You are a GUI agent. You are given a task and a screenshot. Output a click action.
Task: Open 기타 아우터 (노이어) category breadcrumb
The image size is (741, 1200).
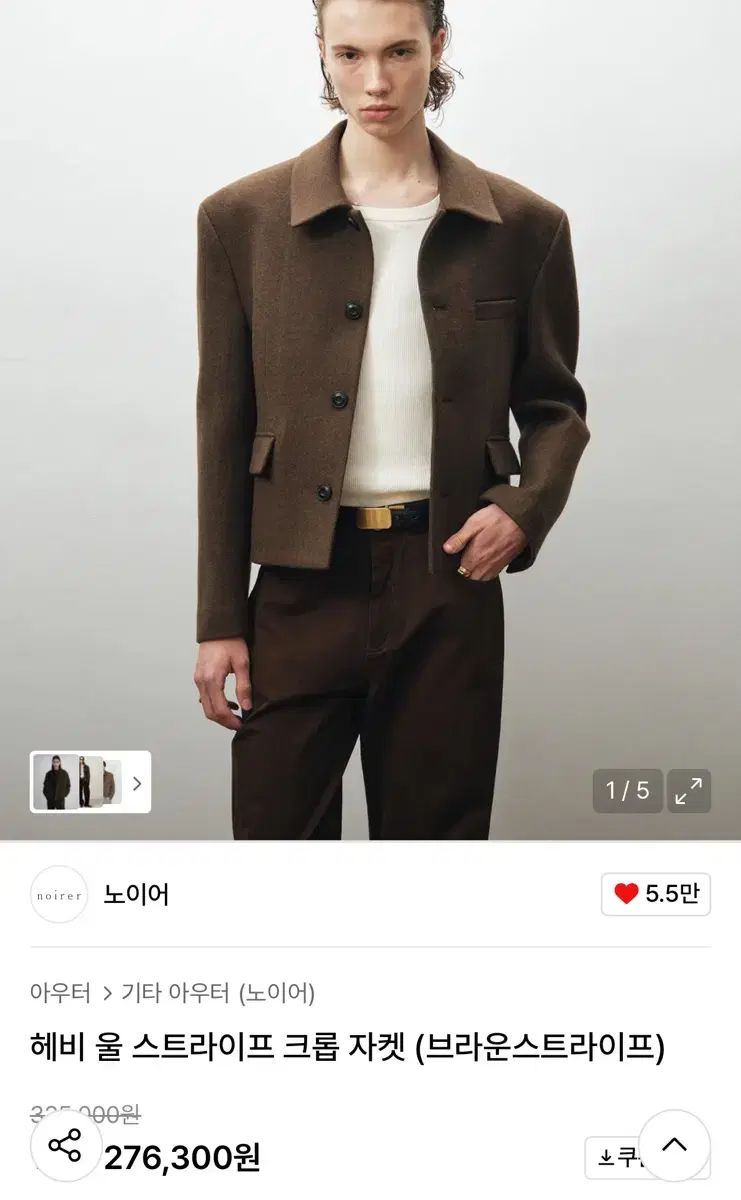tap(218, 993)
